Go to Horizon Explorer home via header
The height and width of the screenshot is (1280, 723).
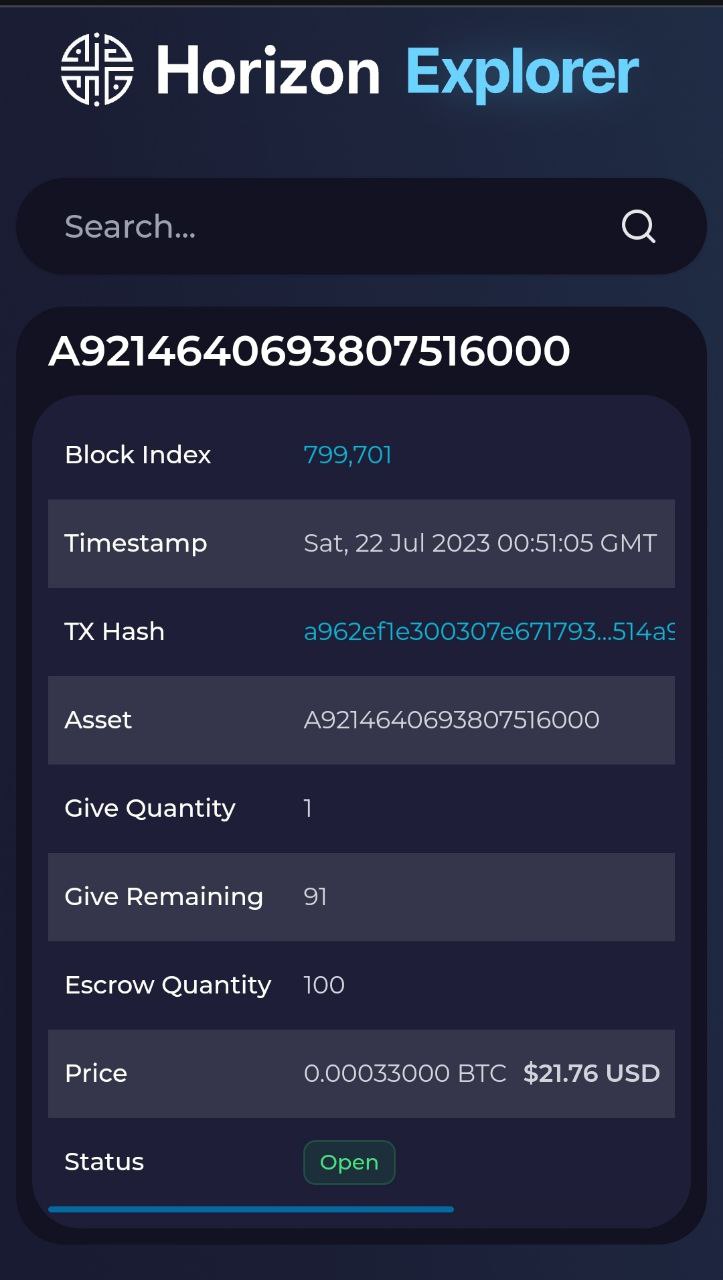click(350, 70)
